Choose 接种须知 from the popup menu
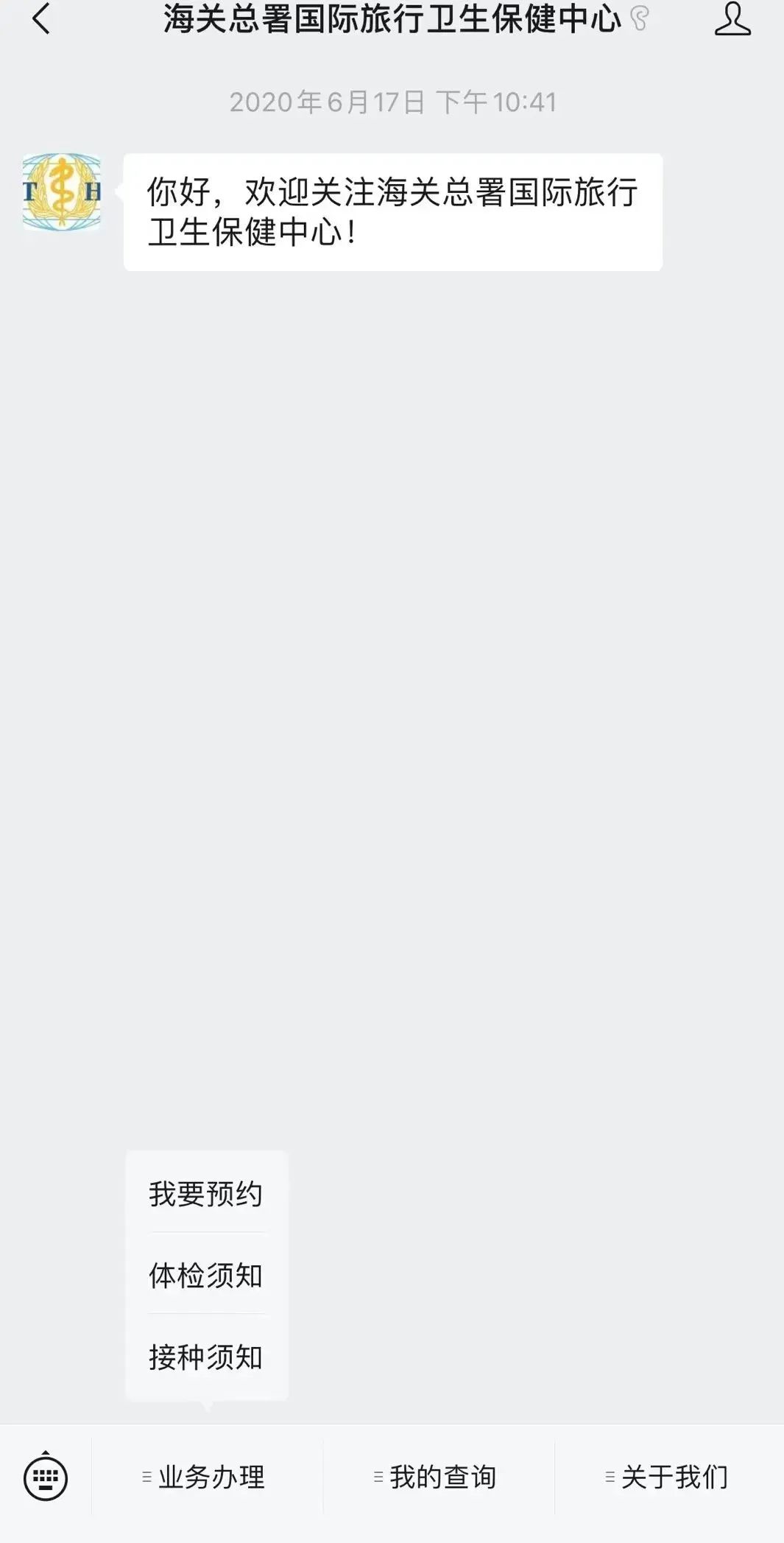 point(206,1357)
